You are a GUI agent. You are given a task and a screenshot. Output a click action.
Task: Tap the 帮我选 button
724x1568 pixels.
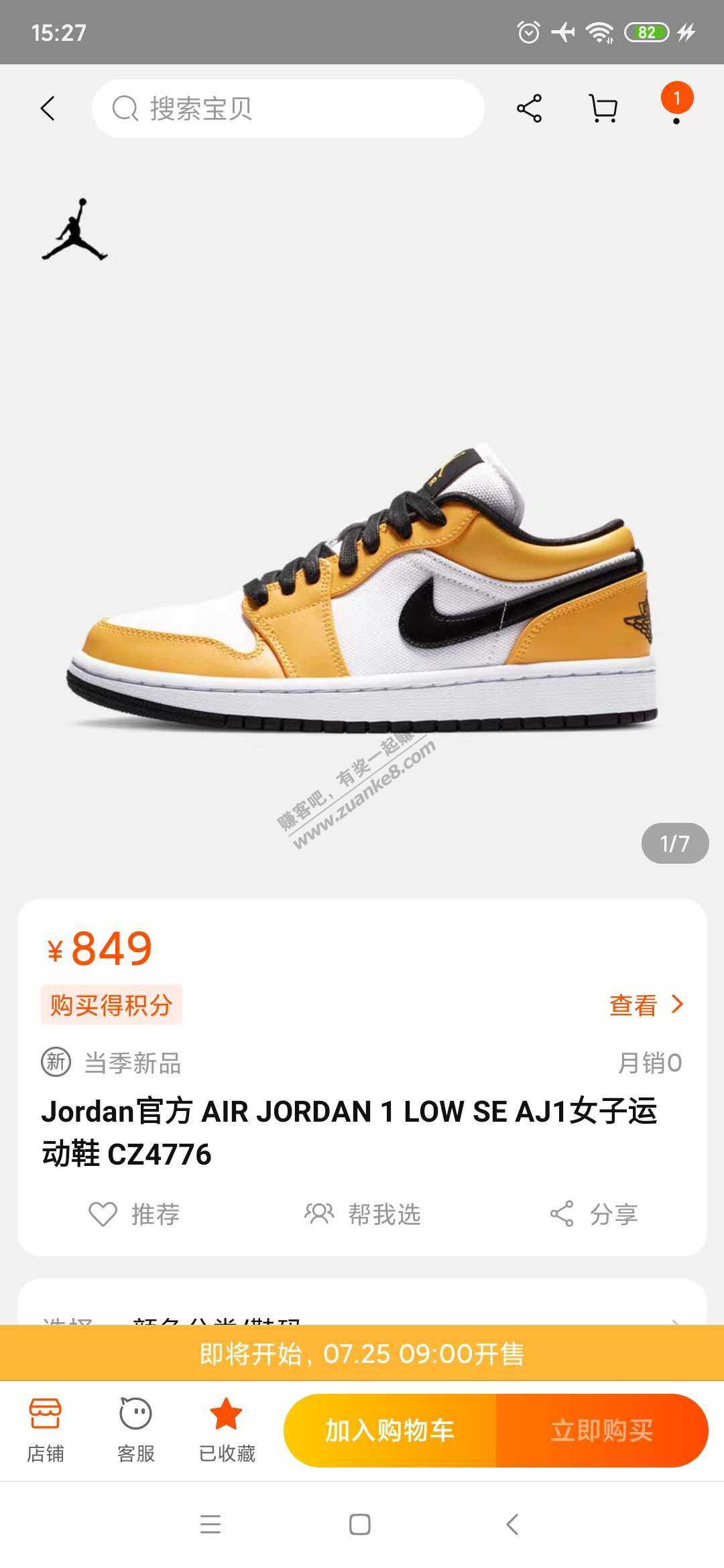click(363, 1214)
